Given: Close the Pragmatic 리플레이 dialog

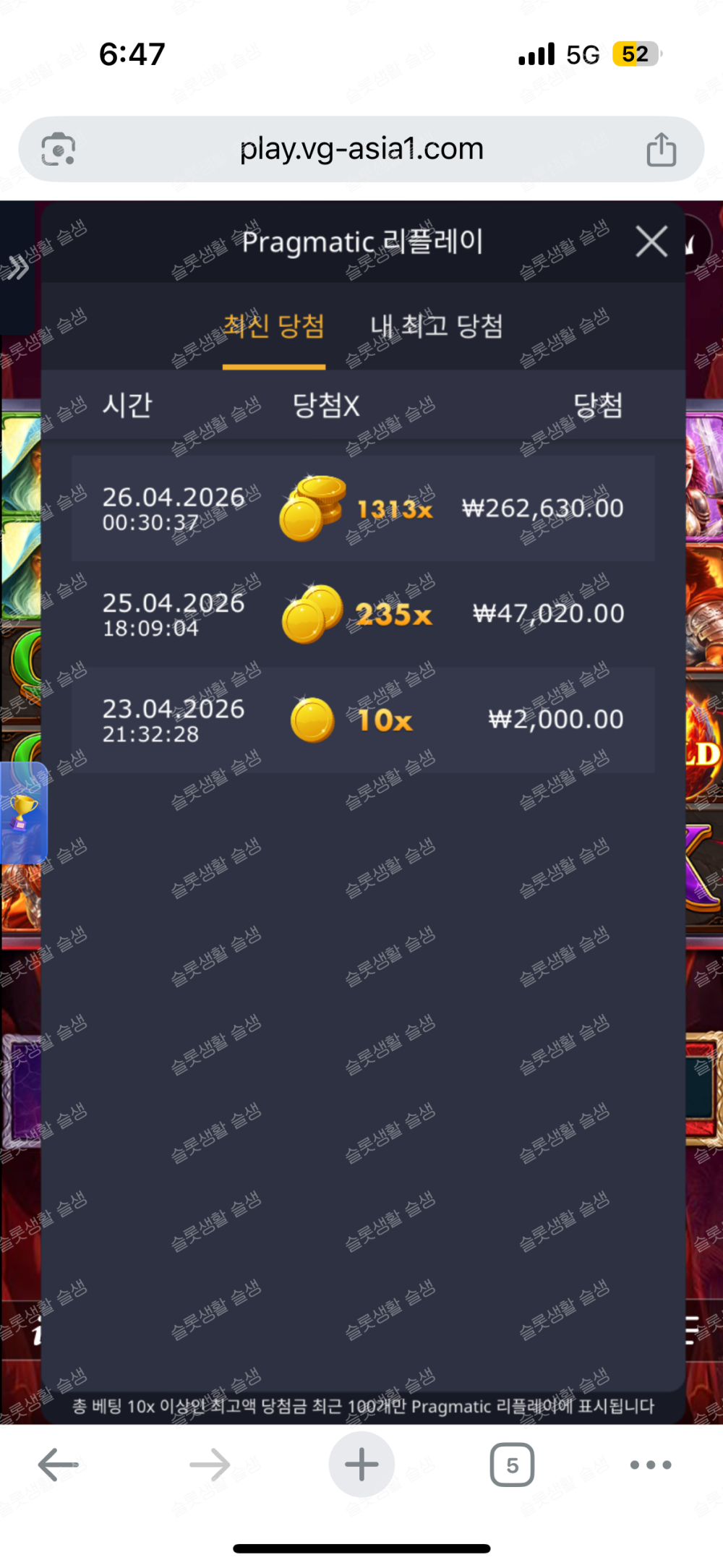Looking at the screenshot, I should point(651,242).
